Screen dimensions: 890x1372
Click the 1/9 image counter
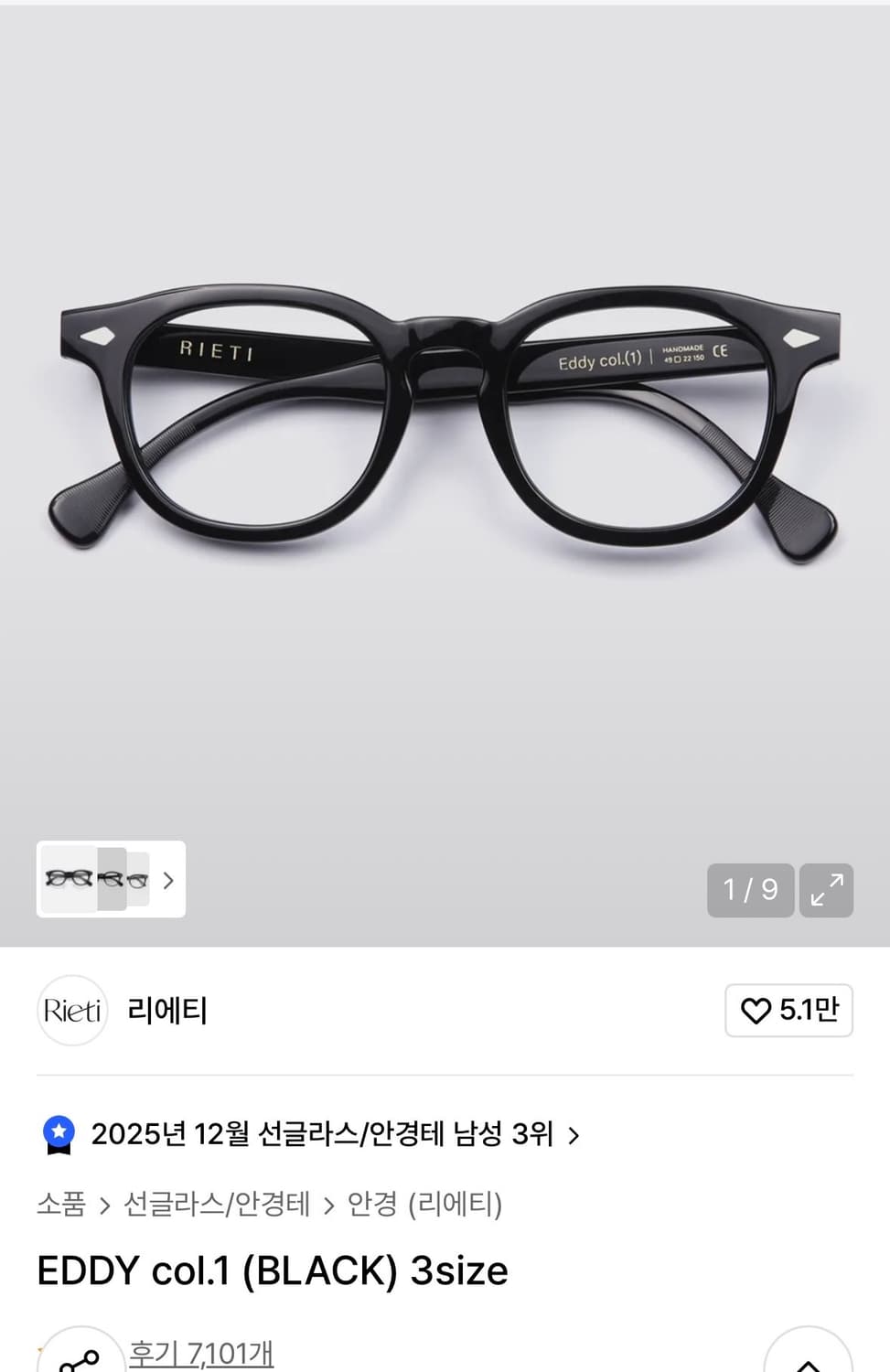coord(750,890)
